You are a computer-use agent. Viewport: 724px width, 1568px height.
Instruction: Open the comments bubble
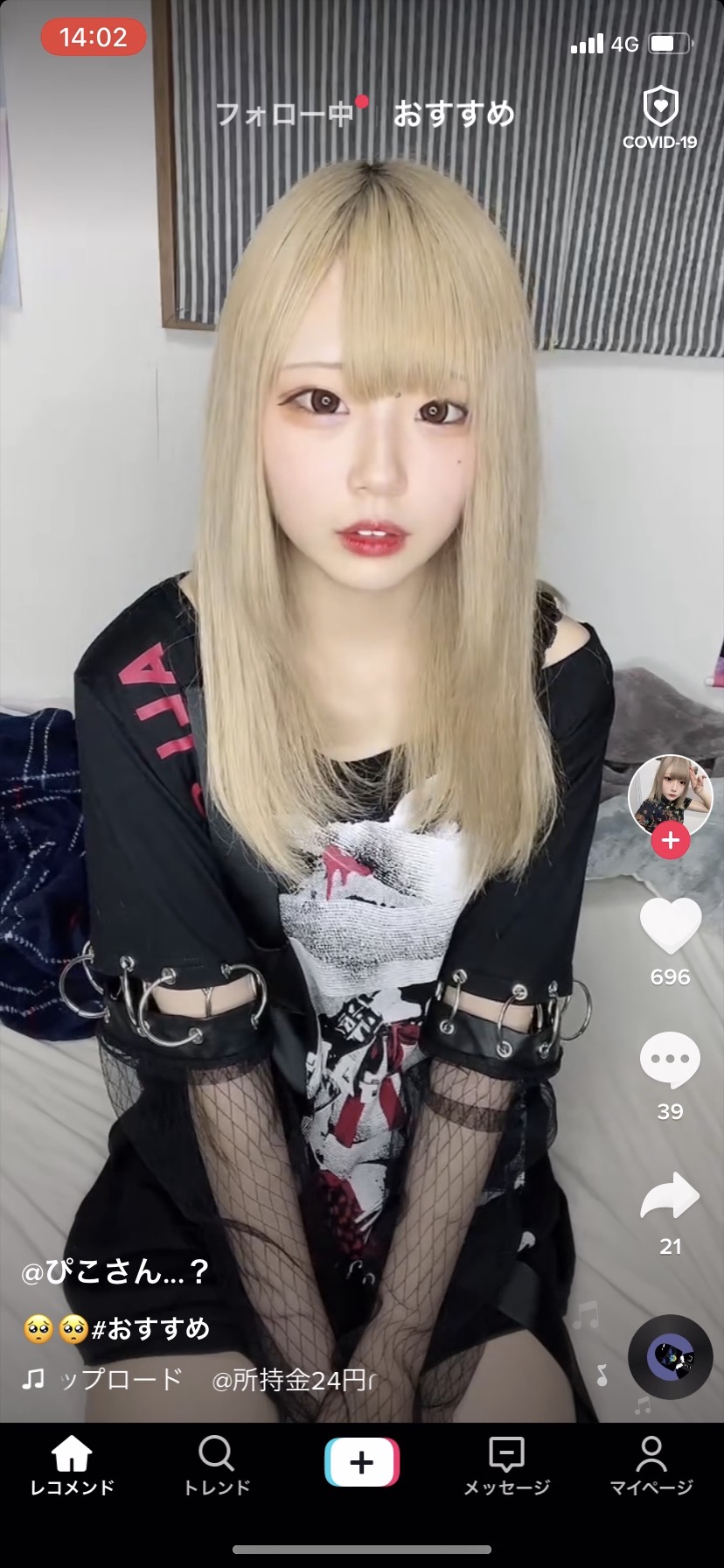click(x=671, y=1060)
